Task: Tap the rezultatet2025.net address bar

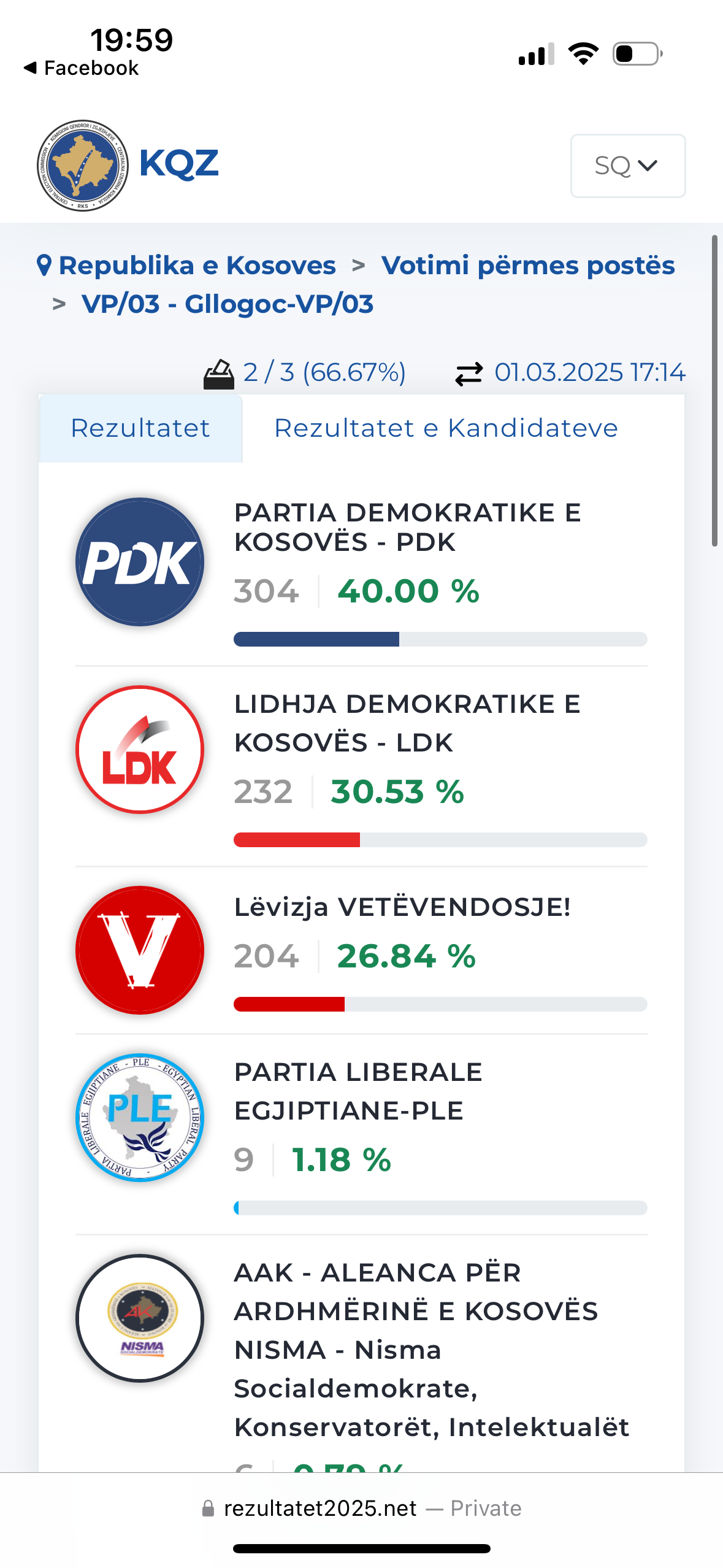Action: pyautogui.click(x=362, y=1508)
